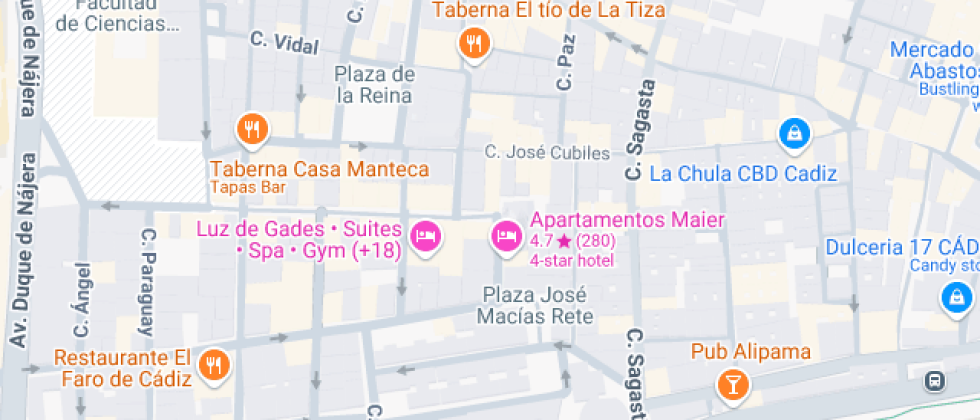Open Apartamentos Maier hotel marker
The width and height of the screenshot is (980, 420).
[507, 238]
